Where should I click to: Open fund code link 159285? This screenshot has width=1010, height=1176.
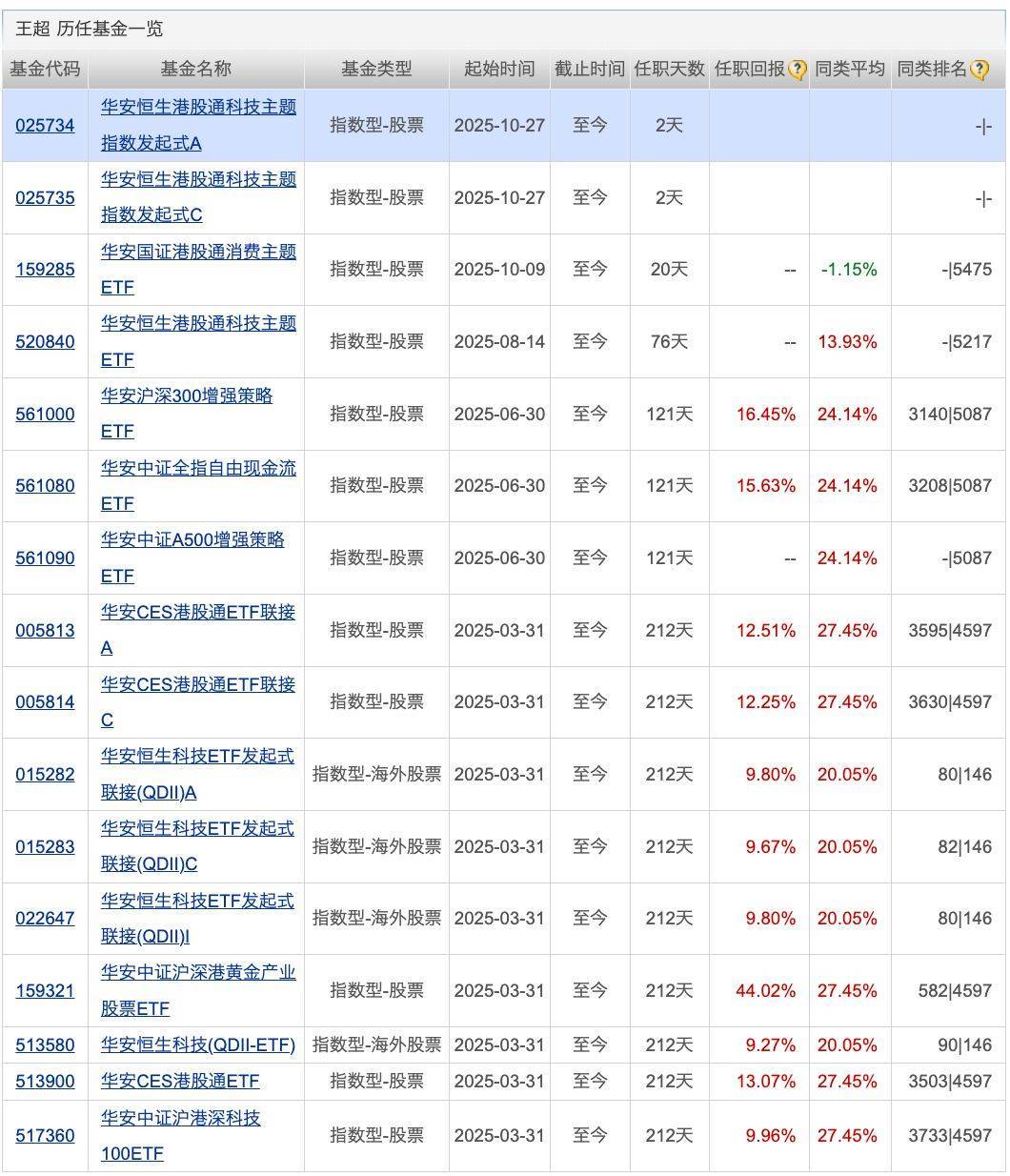45,270
